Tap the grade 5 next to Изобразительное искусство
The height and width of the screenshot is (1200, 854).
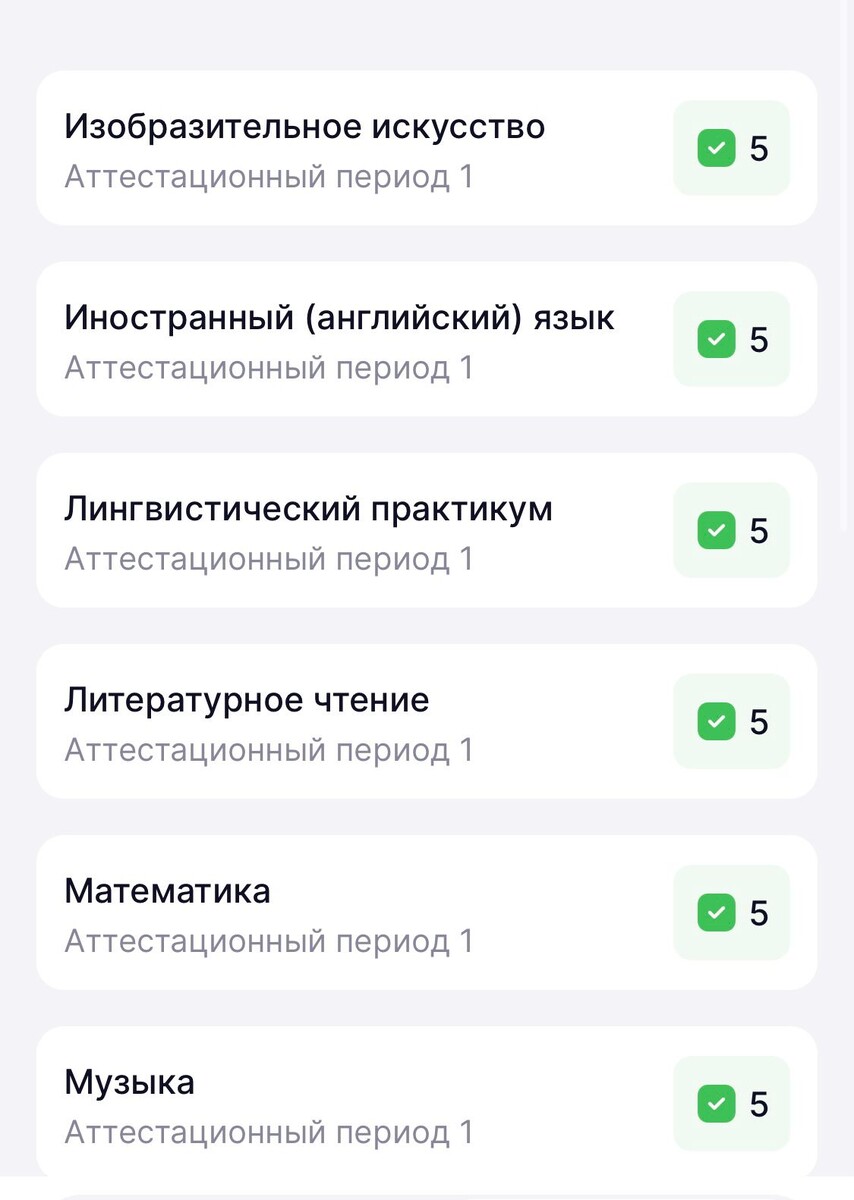758,148
